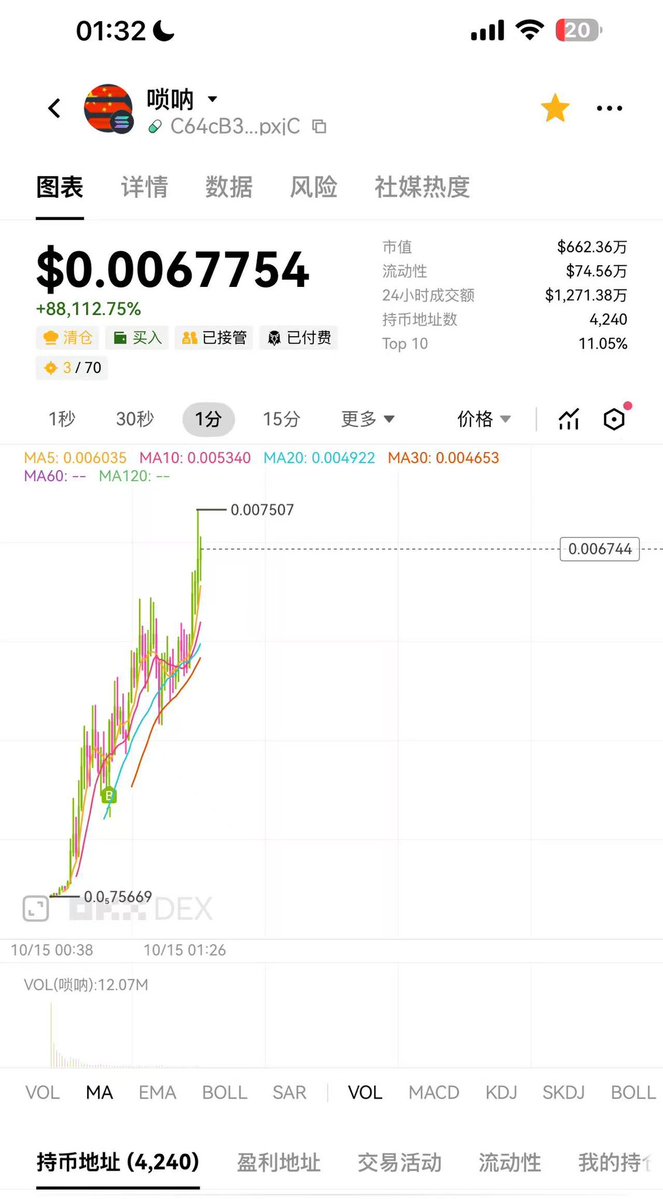Image resolution: width=663 pixels, height=1199 pixels.
Task: Select the 1秒 chart interval
Action: click(x=61, y=420)
